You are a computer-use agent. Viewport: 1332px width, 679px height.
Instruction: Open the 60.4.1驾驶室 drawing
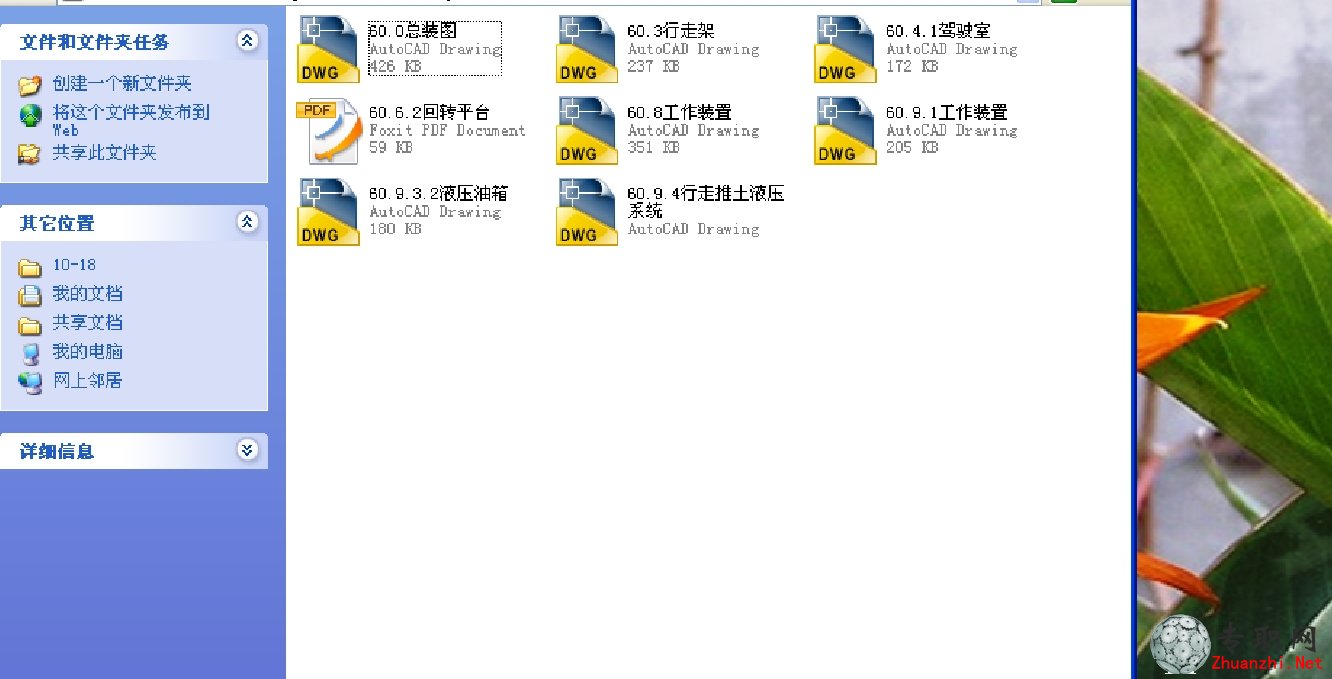[845, 49]
